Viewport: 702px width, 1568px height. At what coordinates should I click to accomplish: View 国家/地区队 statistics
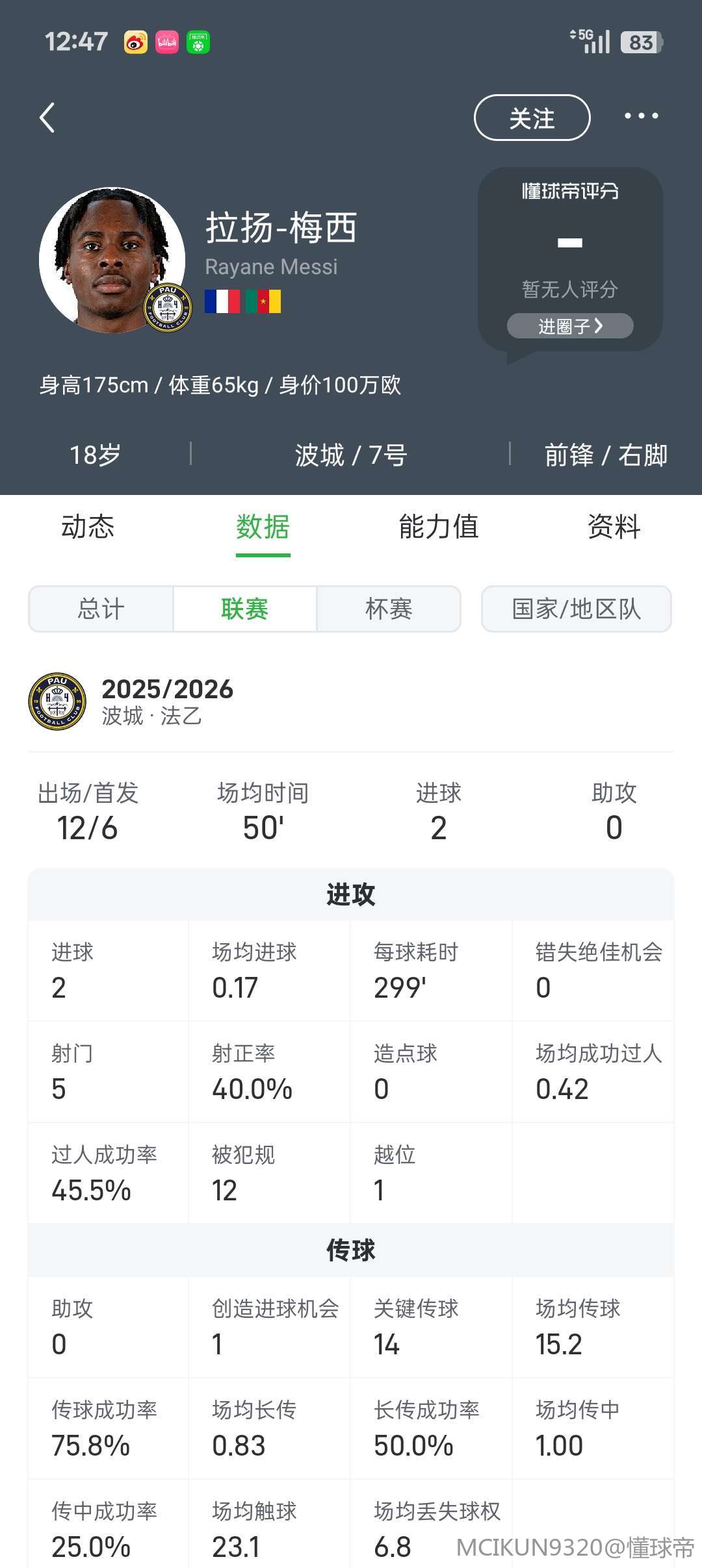(576, 609)
